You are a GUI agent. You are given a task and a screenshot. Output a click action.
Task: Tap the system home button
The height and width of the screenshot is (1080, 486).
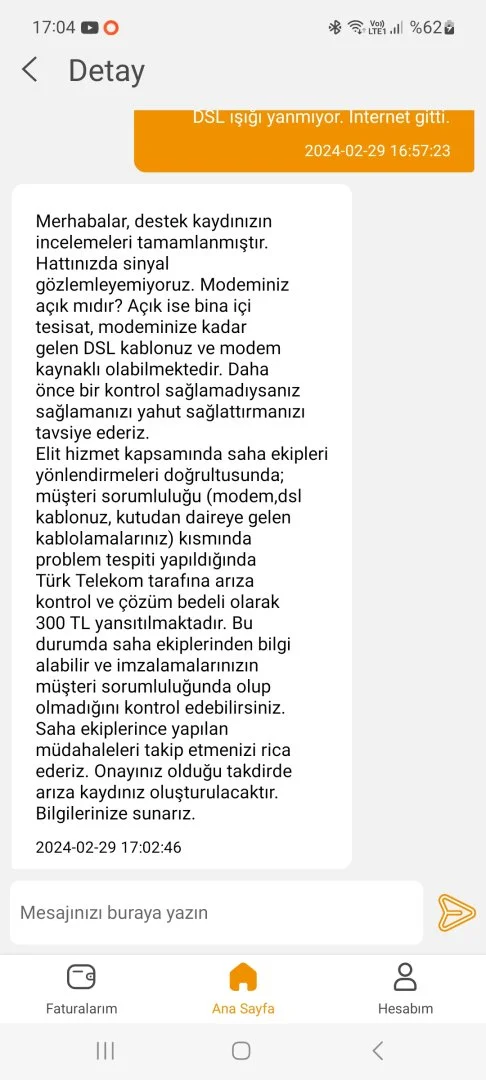(241, 1050)
